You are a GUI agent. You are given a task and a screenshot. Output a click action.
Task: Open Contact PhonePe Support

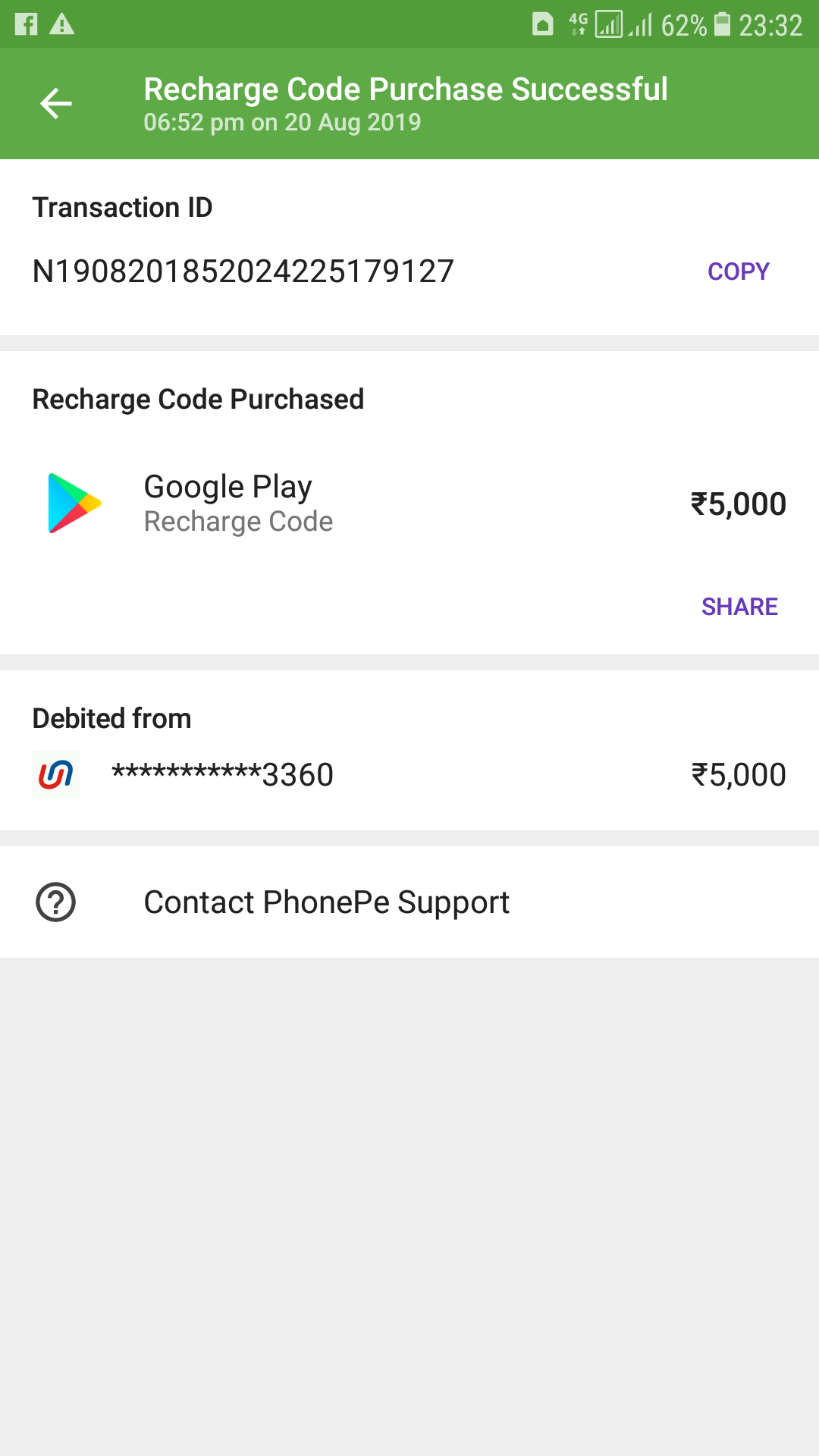pos(326,902)
